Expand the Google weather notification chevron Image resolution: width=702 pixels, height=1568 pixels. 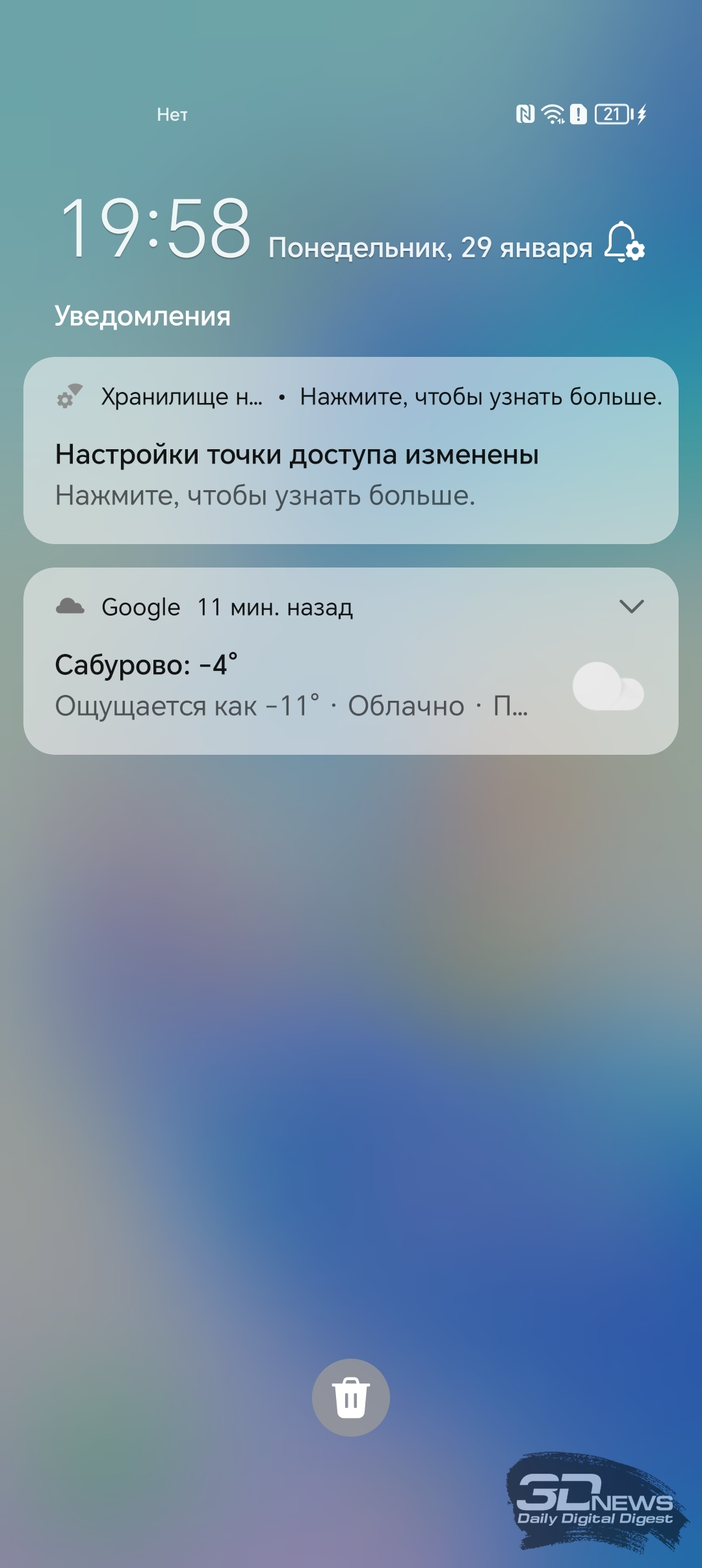point(631,607)
